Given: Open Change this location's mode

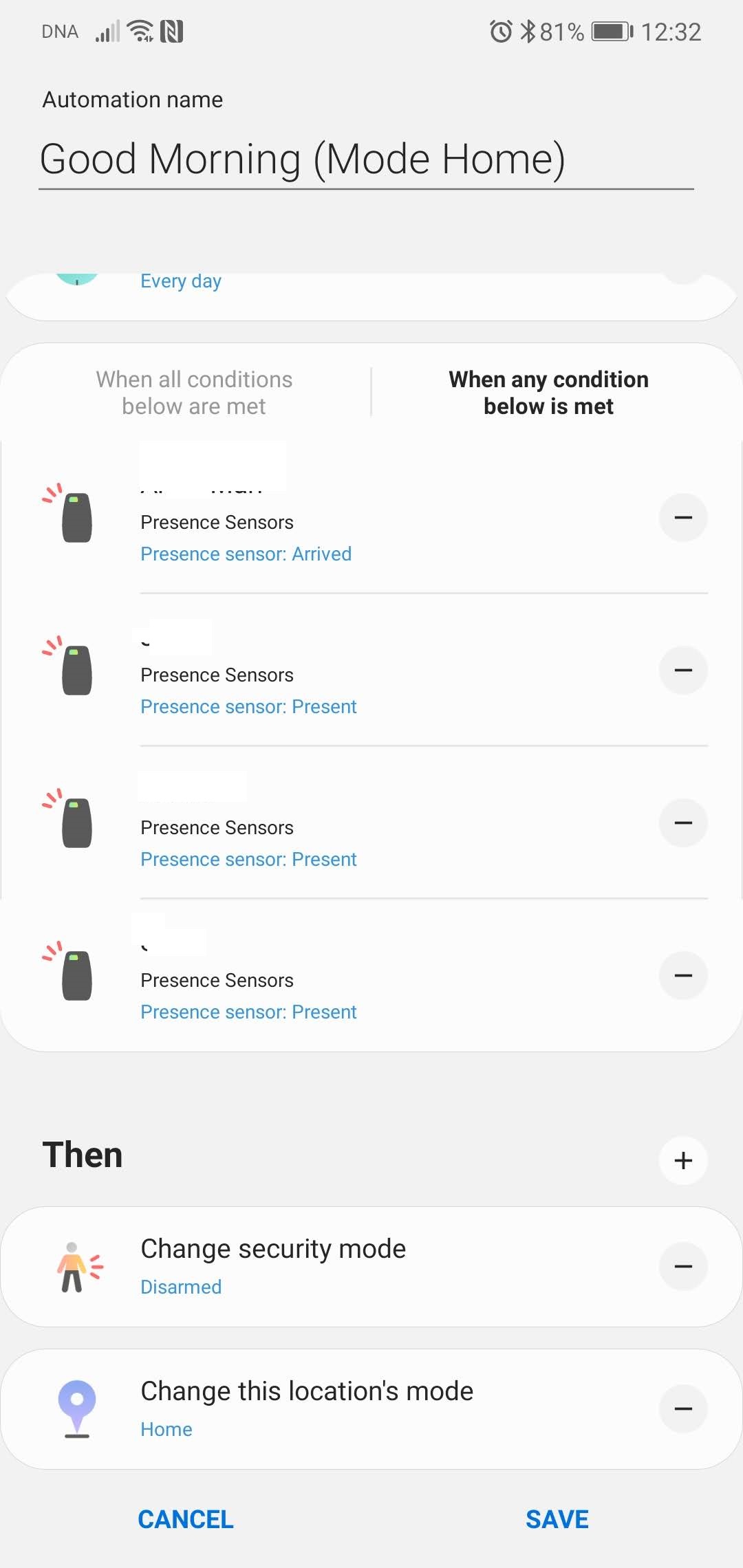Looking at the screenshot, I should (x=371, y=1409).
